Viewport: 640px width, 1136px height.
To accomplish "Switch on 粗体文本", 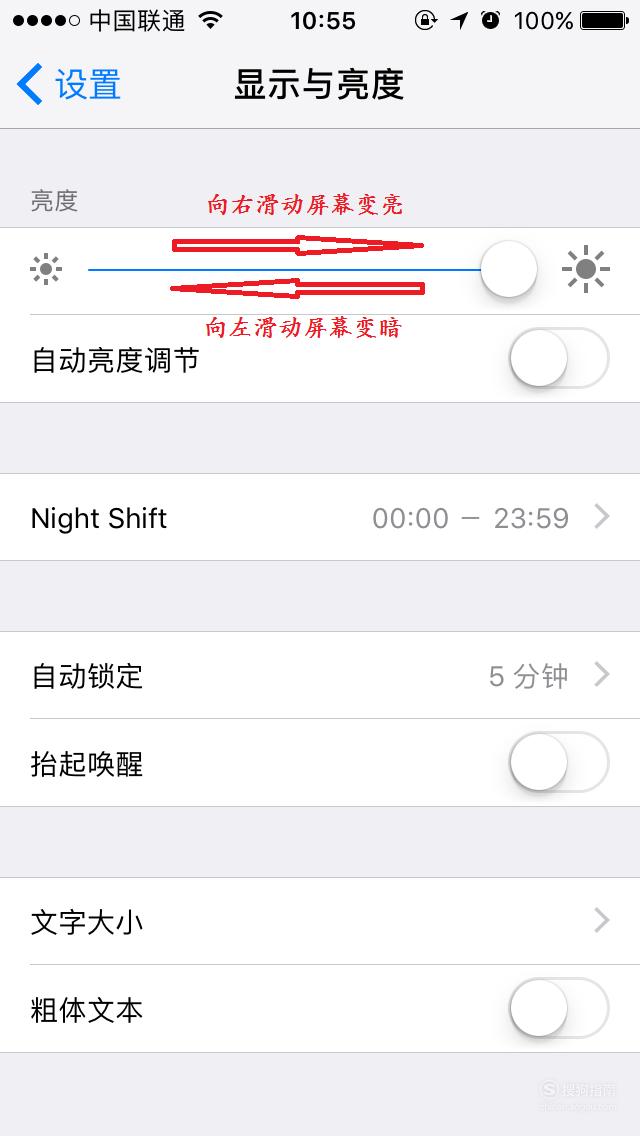I will (559, 1008).
